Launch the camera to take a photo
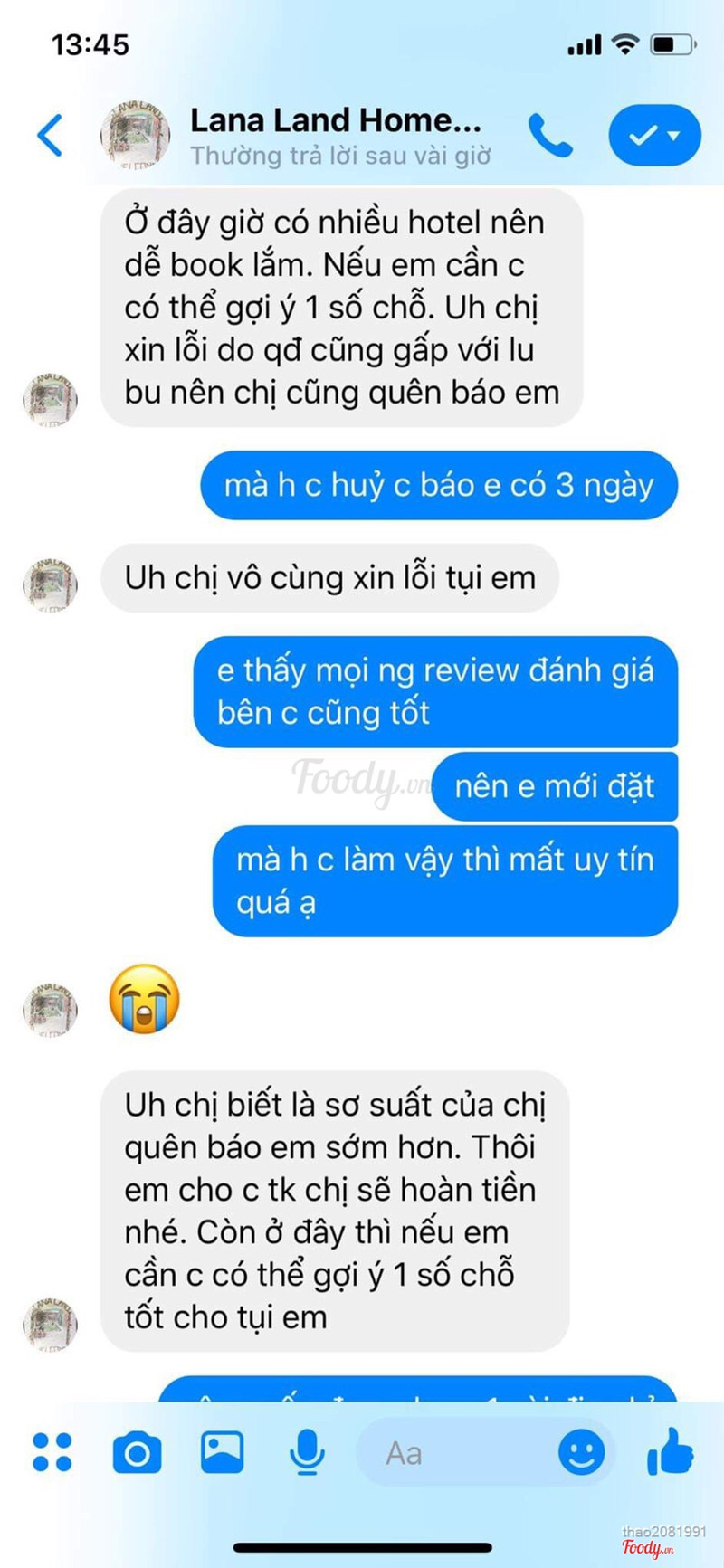 click(137, 1453)
